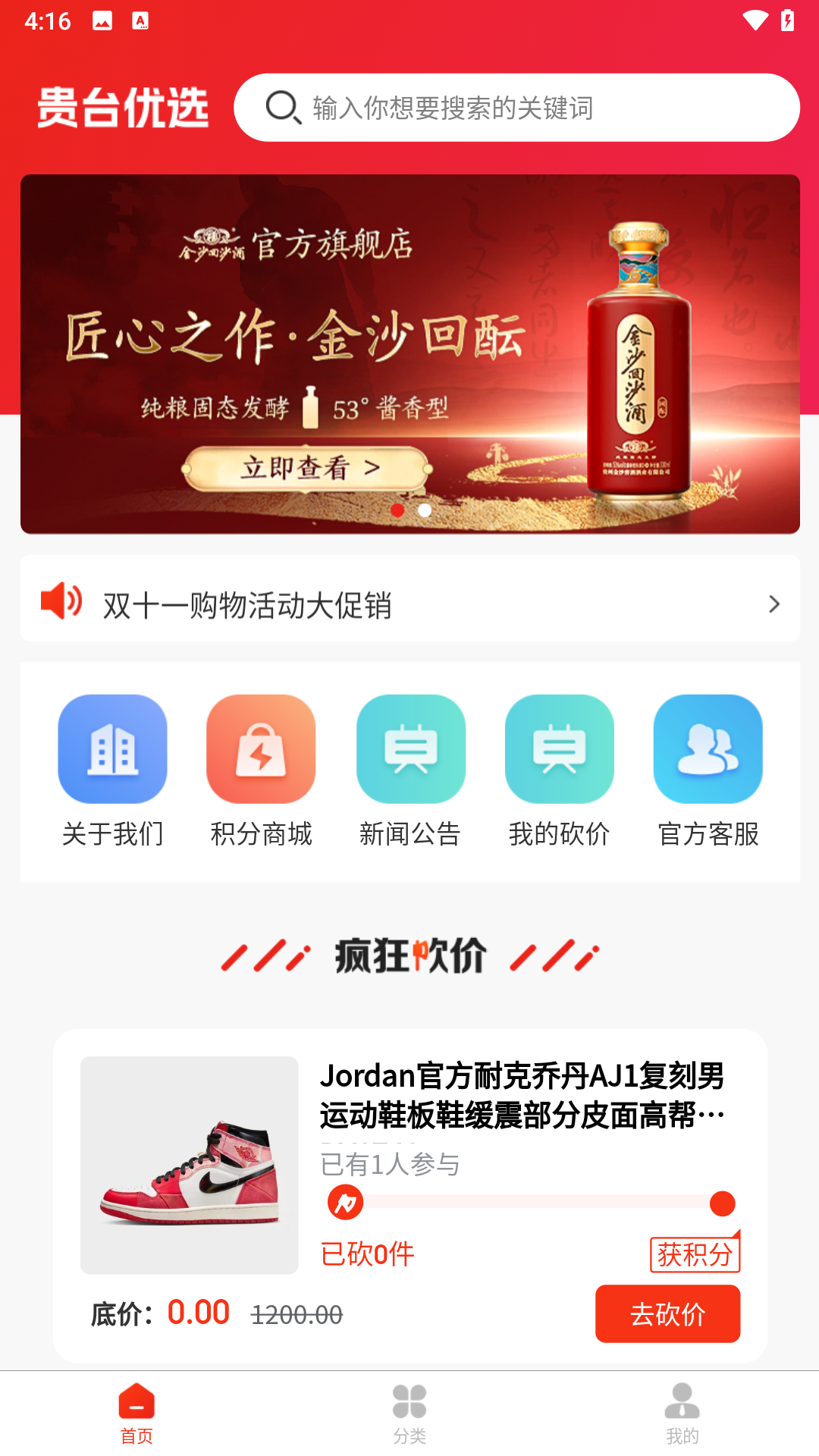Select the 首页 home tab
819x1456 pixels.
[136, 1412]
